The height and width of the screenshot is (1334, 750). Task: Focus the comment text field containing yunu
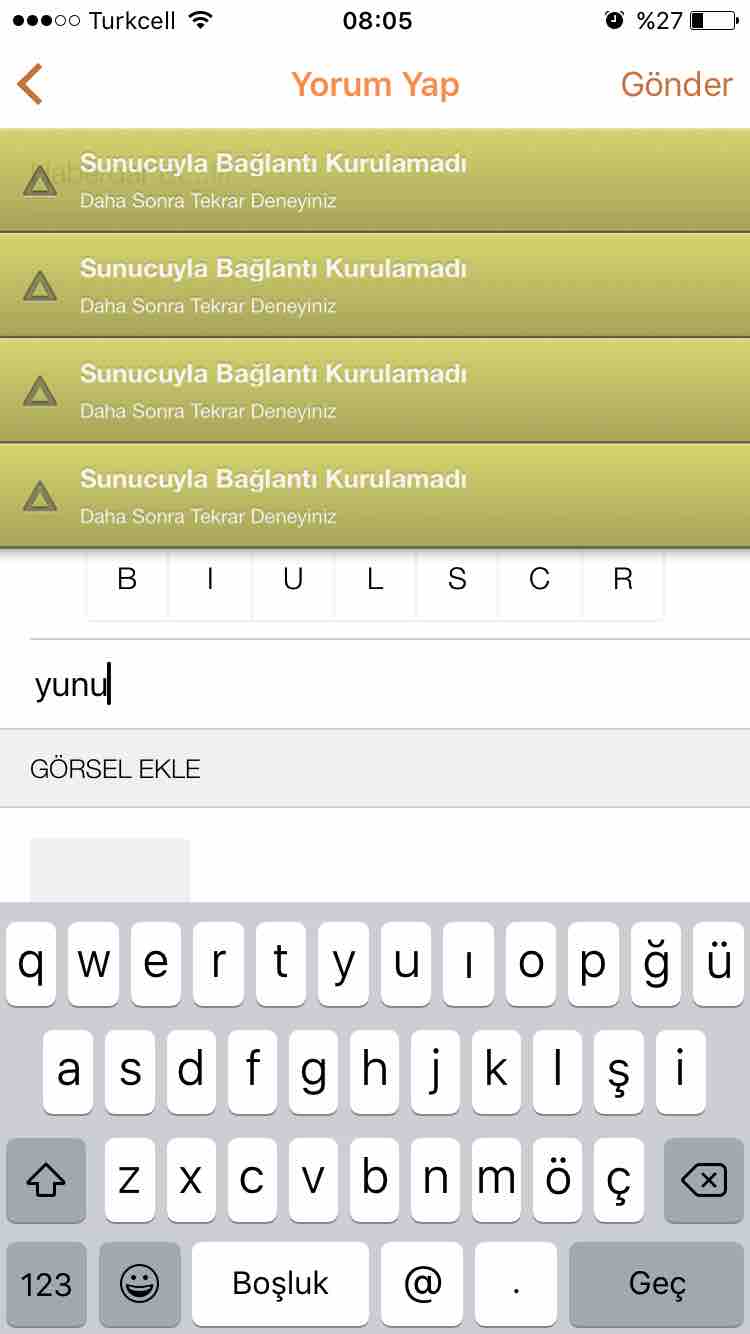(x=375, y=685)
